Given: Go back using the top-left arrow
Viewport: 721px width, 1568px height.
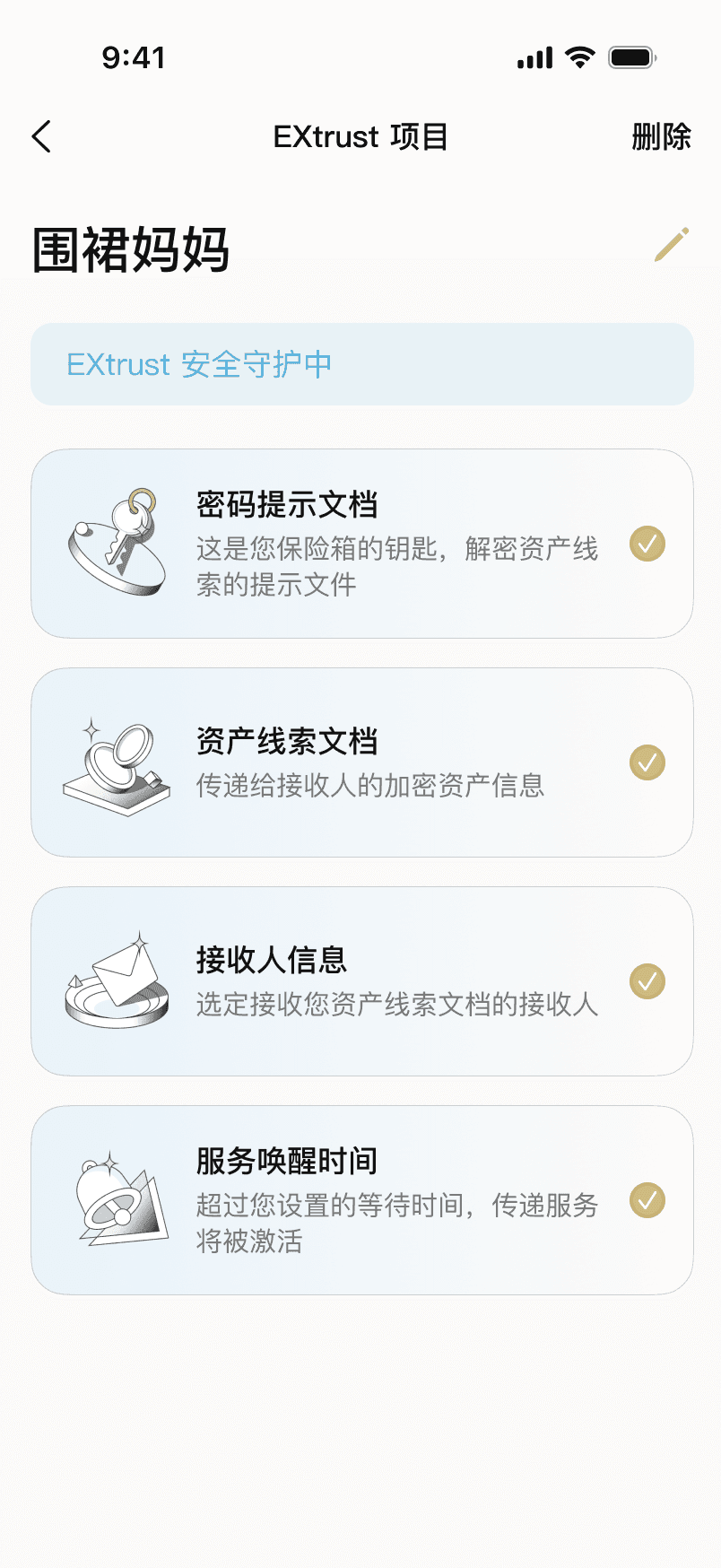Looking at the screenshot, I should click(x=41, y=137).
